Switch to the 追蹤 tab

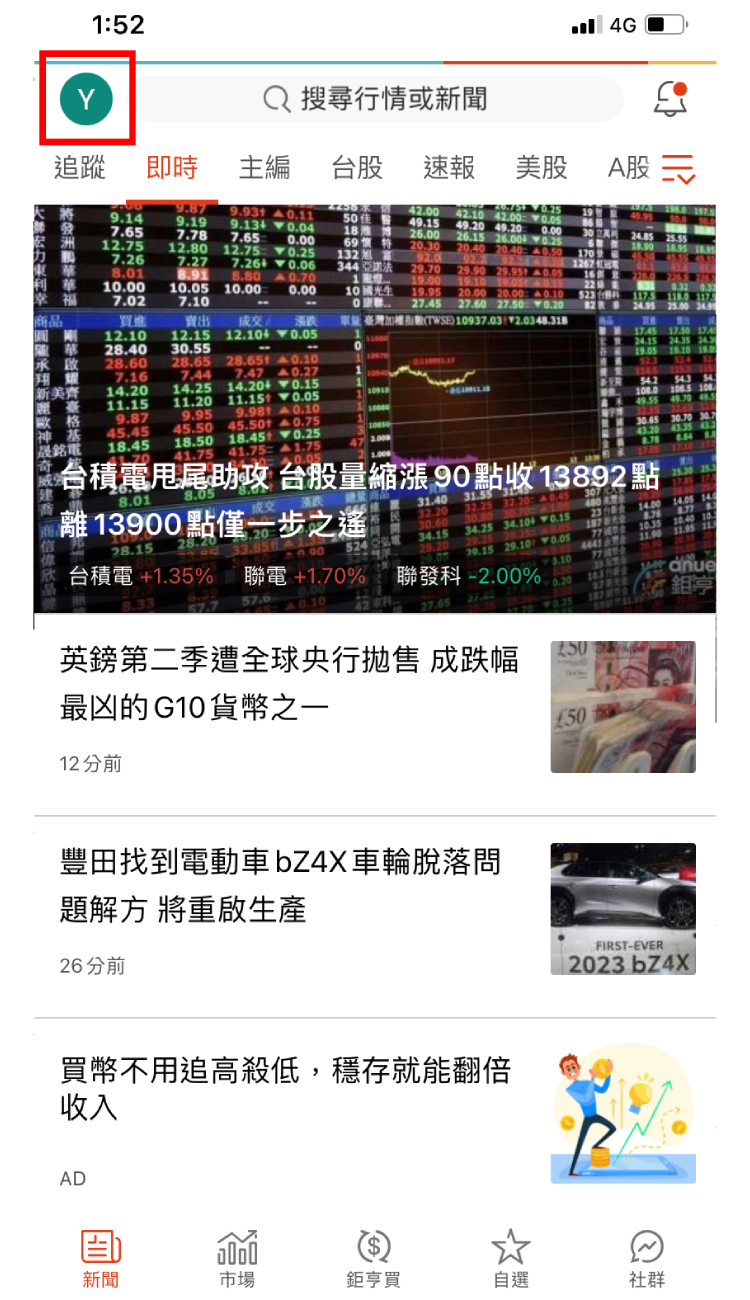click(80, 168)
